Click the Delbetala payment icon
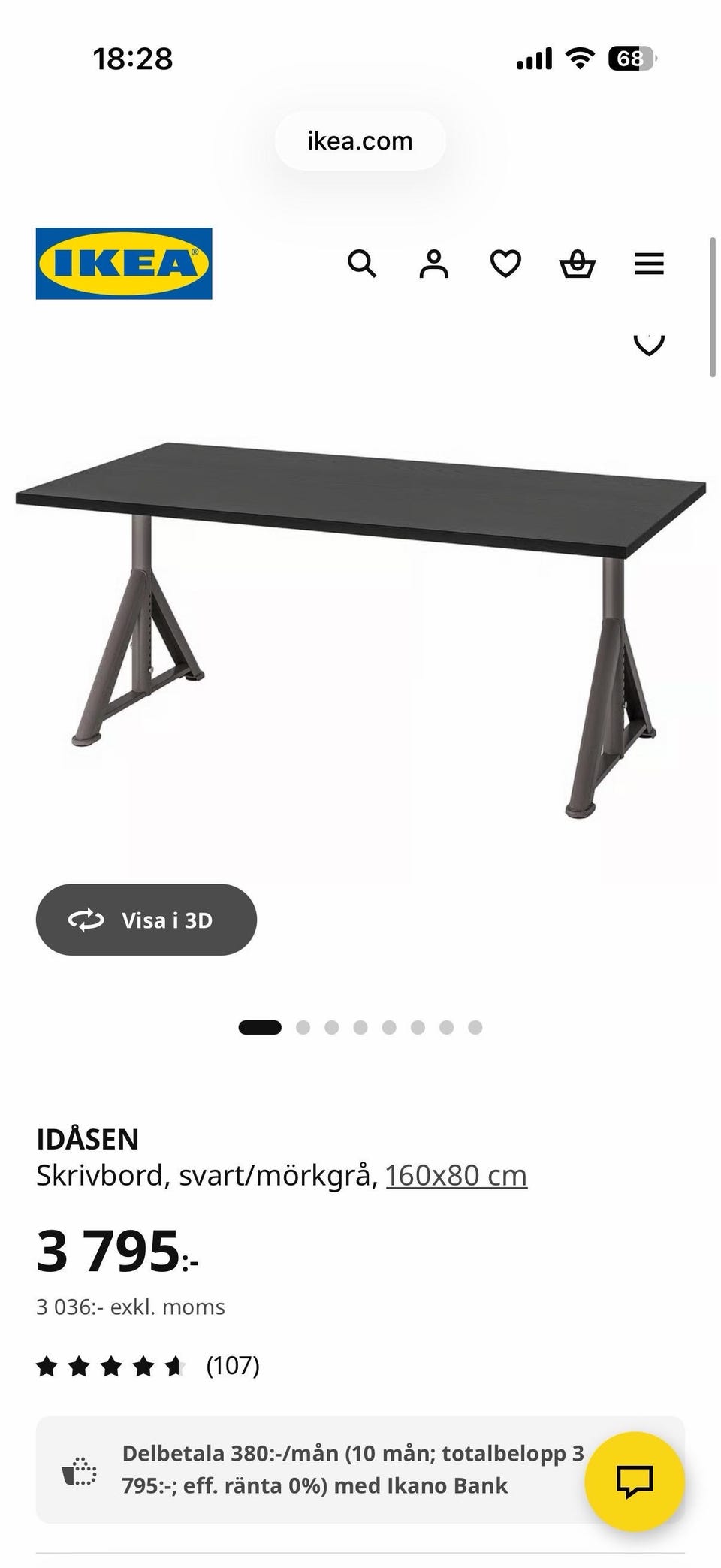 (77, 1469)
